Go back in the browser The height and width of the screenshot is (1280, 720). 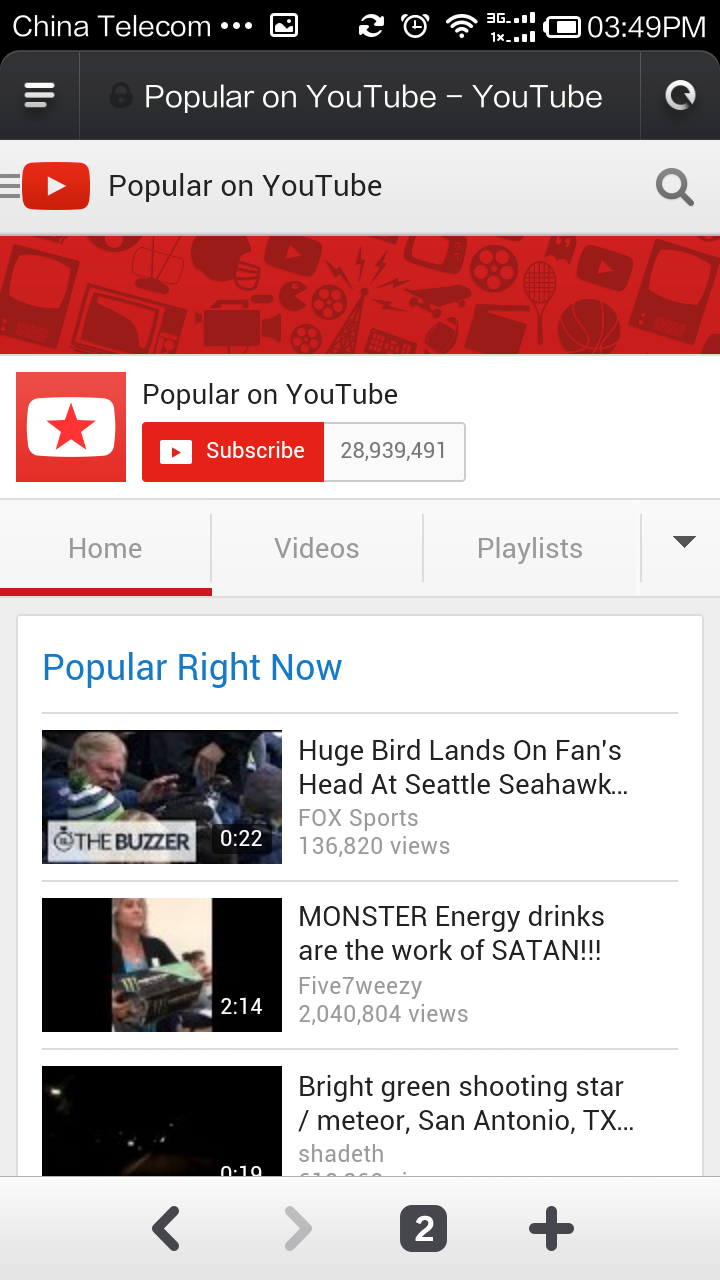pyautogui.click(x=166, y=1229)
